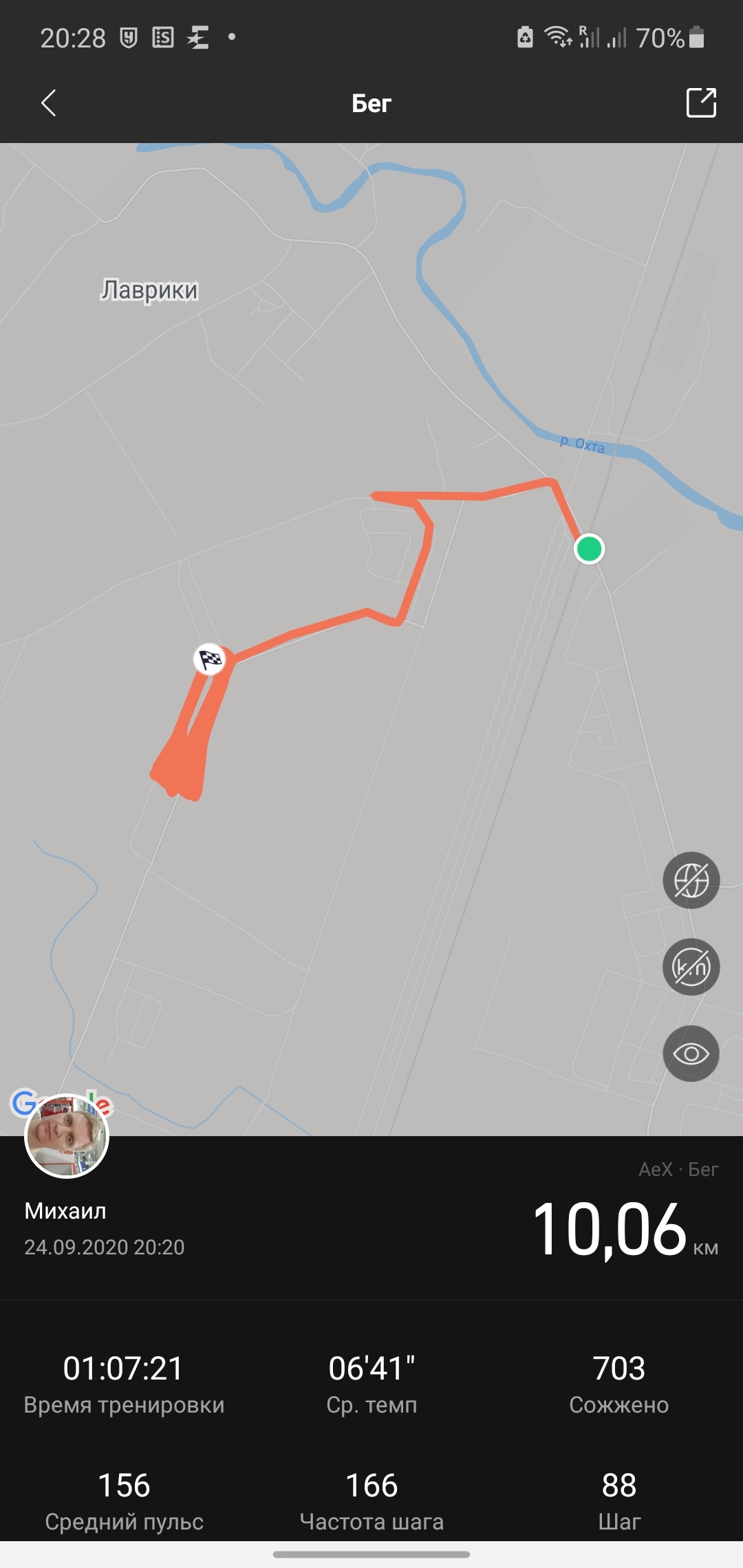Go back from the Бег screen

click(48, 103)
